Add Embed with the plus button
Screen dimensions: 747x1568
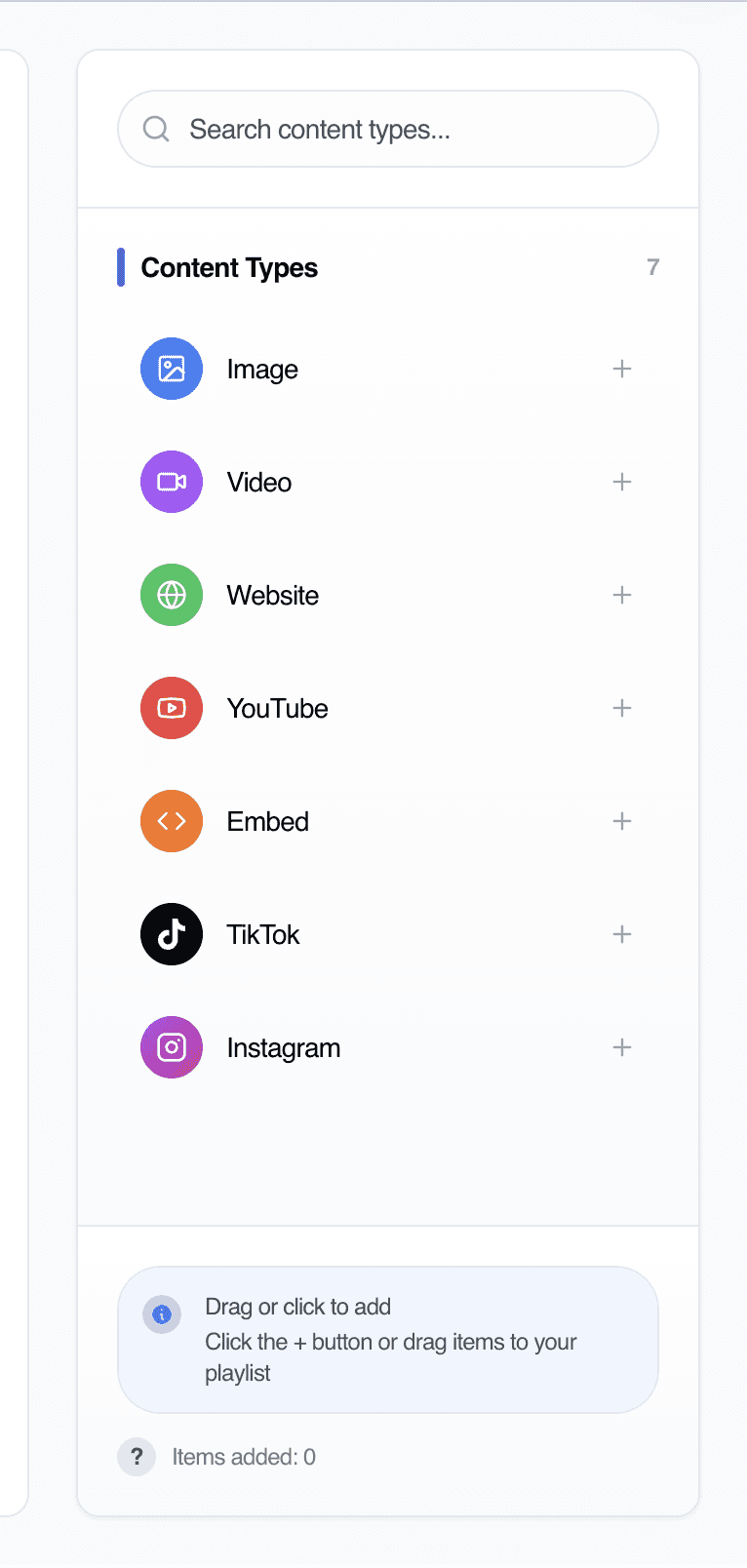[x=622, y=821]
